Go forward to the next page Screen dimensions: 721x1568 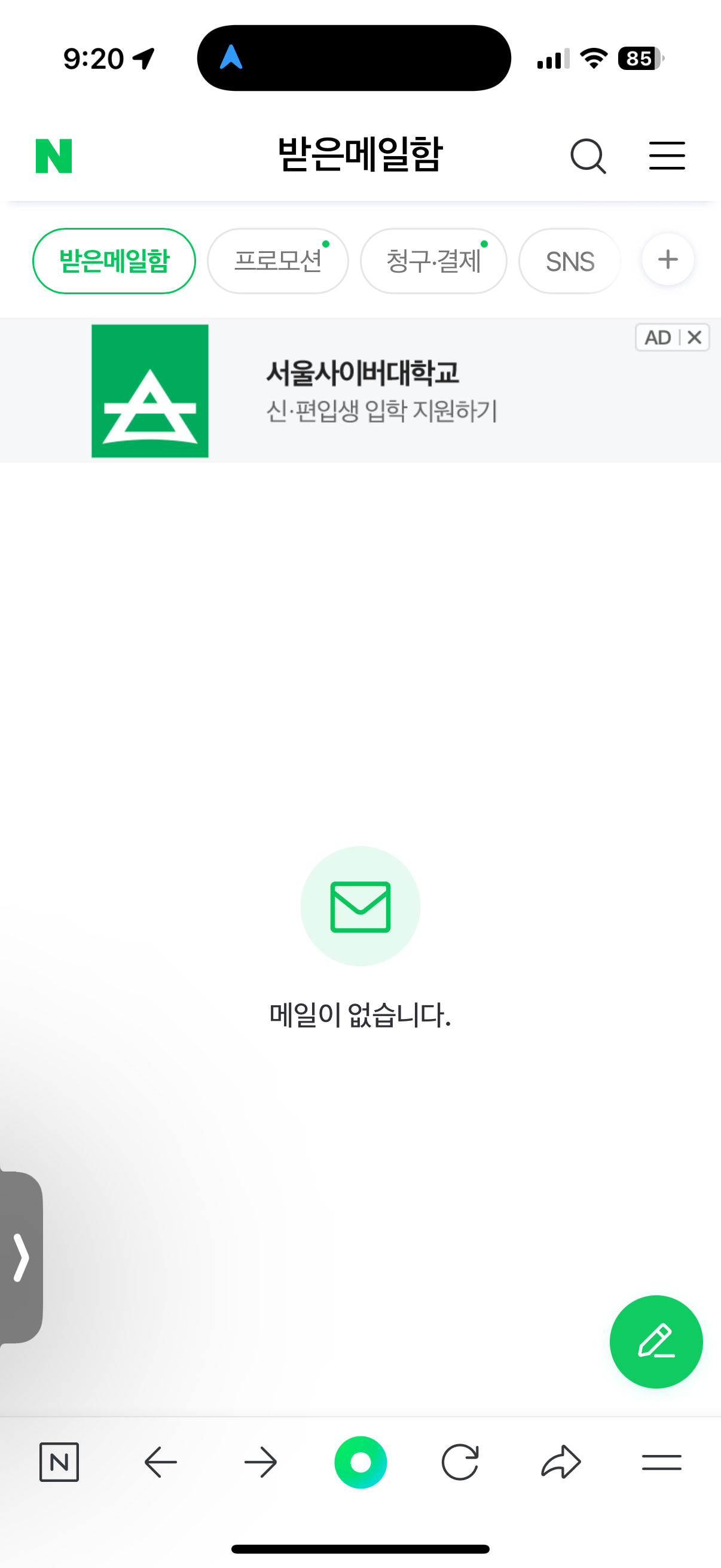coord(261,1462)
